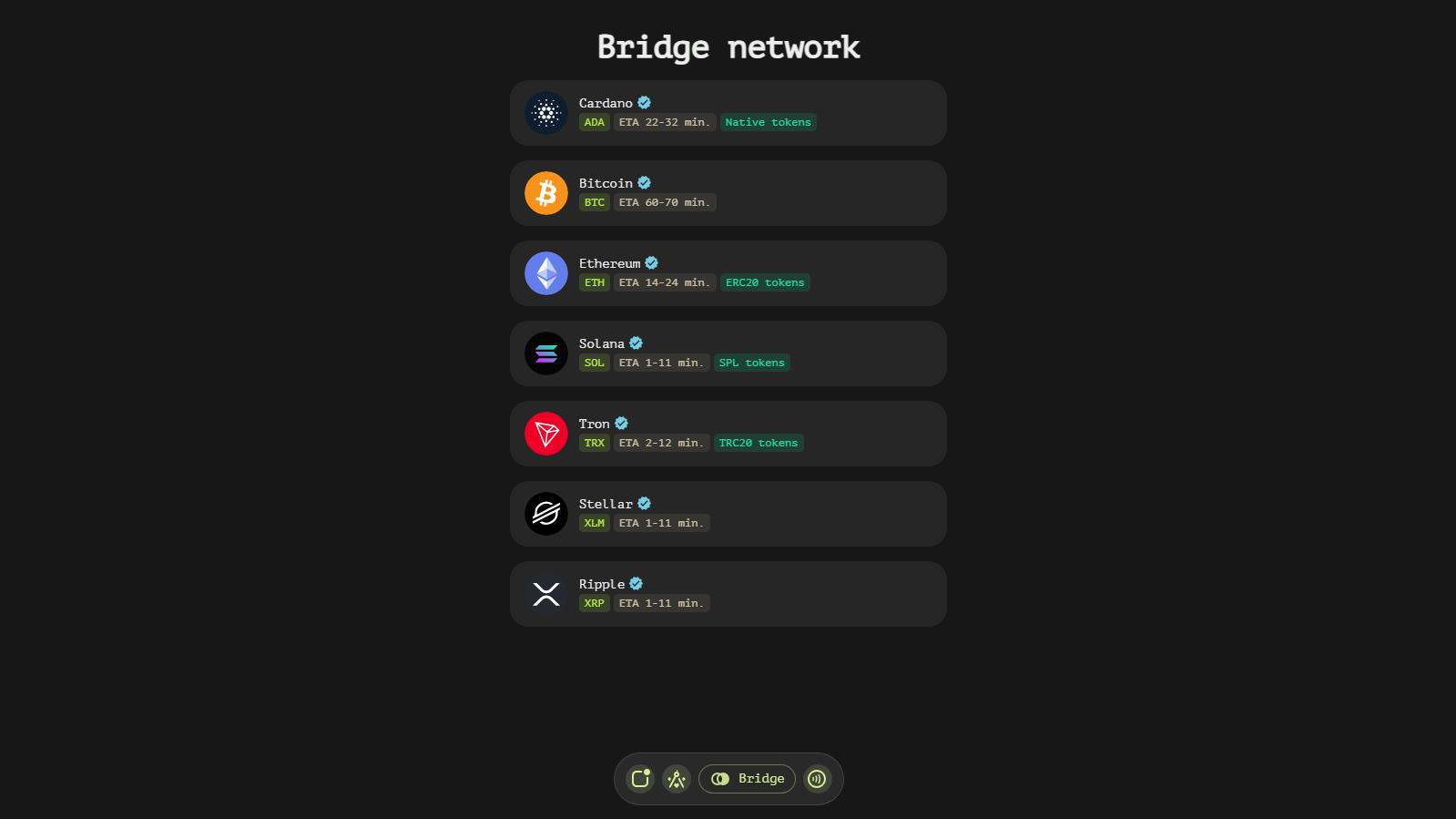Tap the Bridge tab in bottom bar
Viewport: 1456px width, 819px height.
(x=747, y=779)
